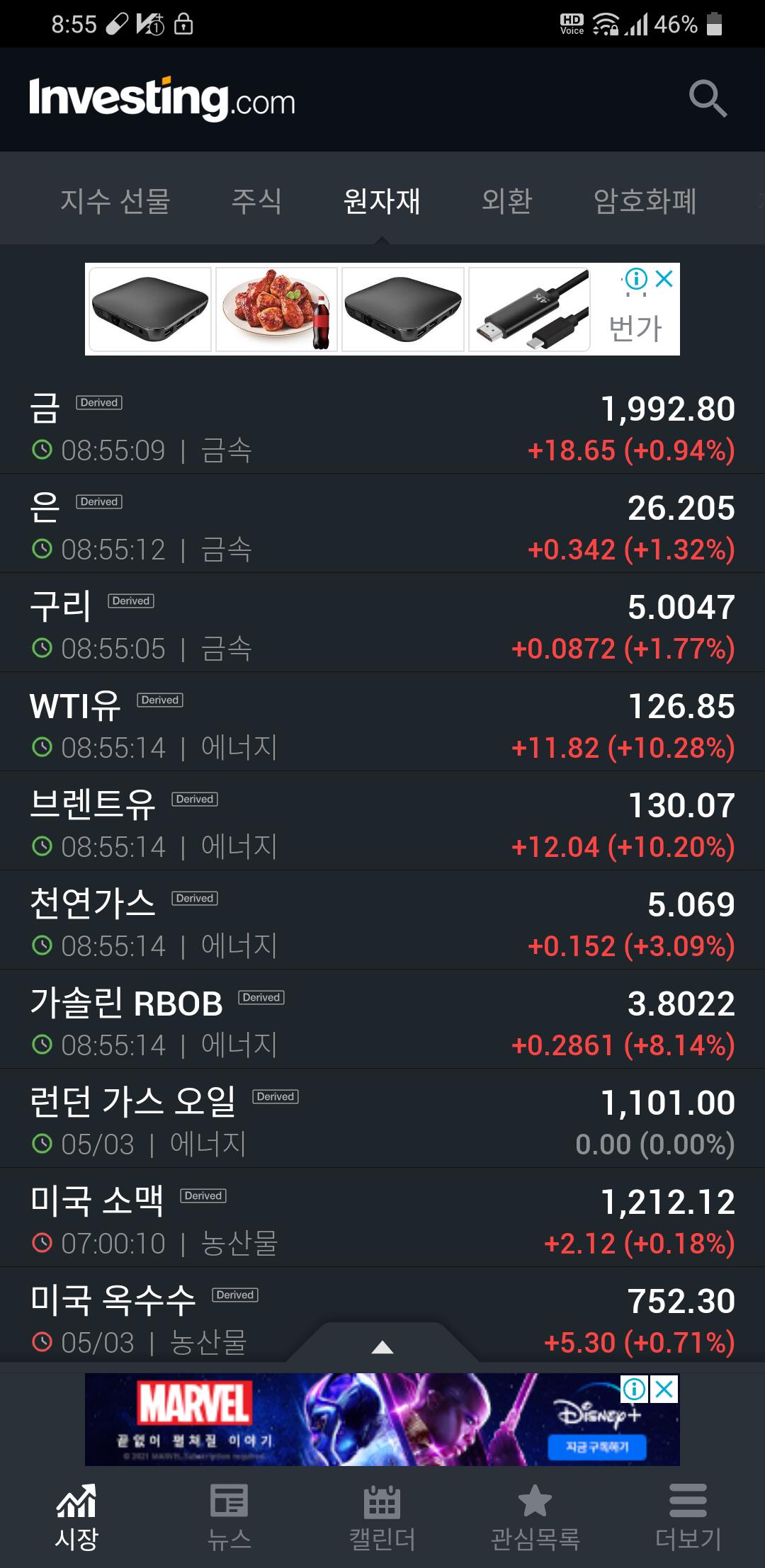Image resolution: width=765 pixels, height=1568 pixels.
Task: Switch to the 지수 선물 tab
Action: pyautogui.click(x=115, y=201)
